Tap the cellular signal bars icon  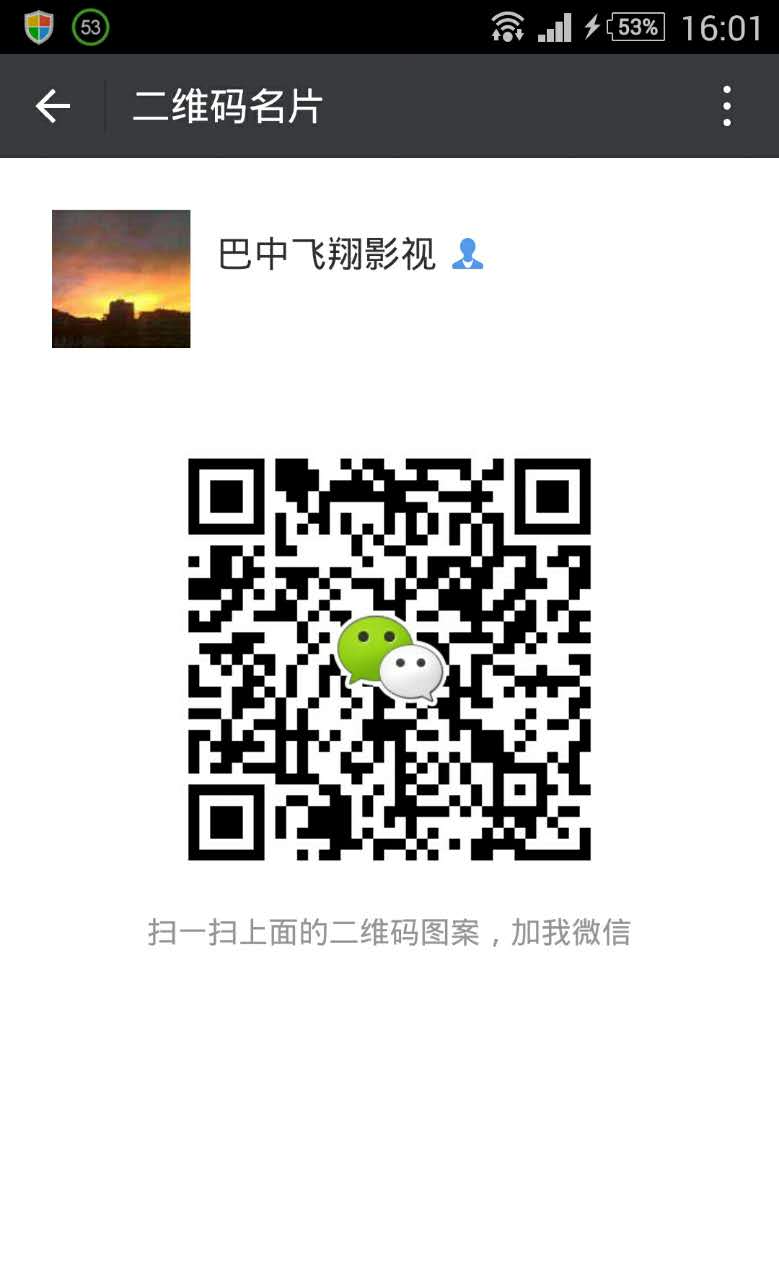555,27
